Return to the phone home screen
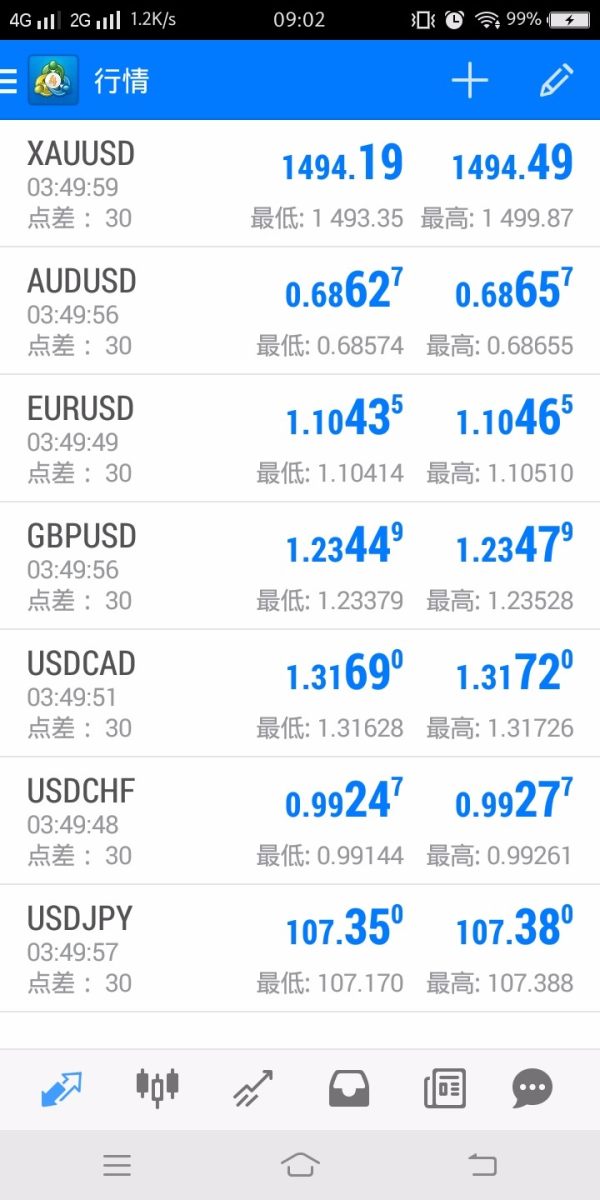 pos(300,1164)
